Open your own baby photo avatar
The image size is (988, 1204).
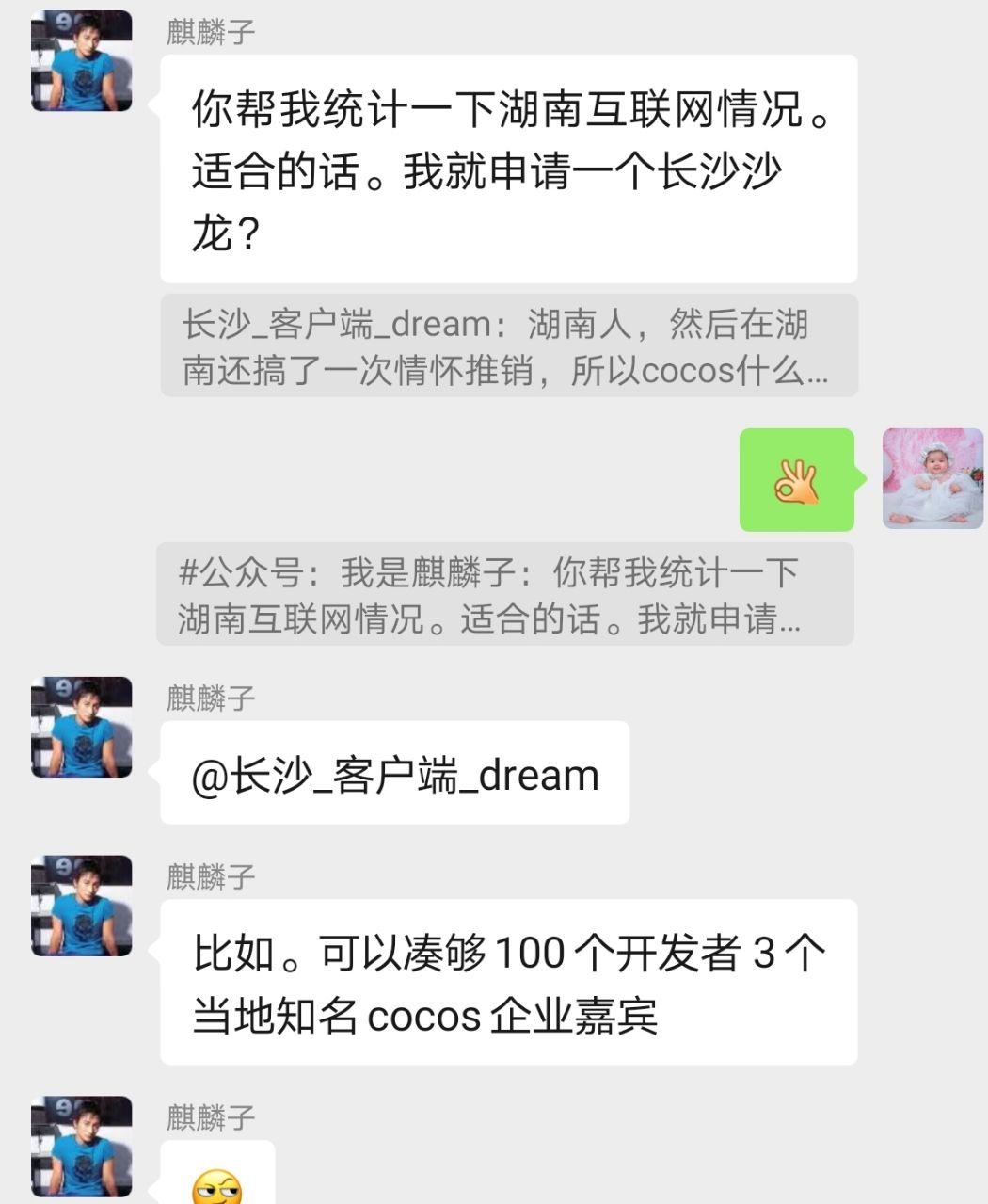pyautogui.click(x=932, y=478)
